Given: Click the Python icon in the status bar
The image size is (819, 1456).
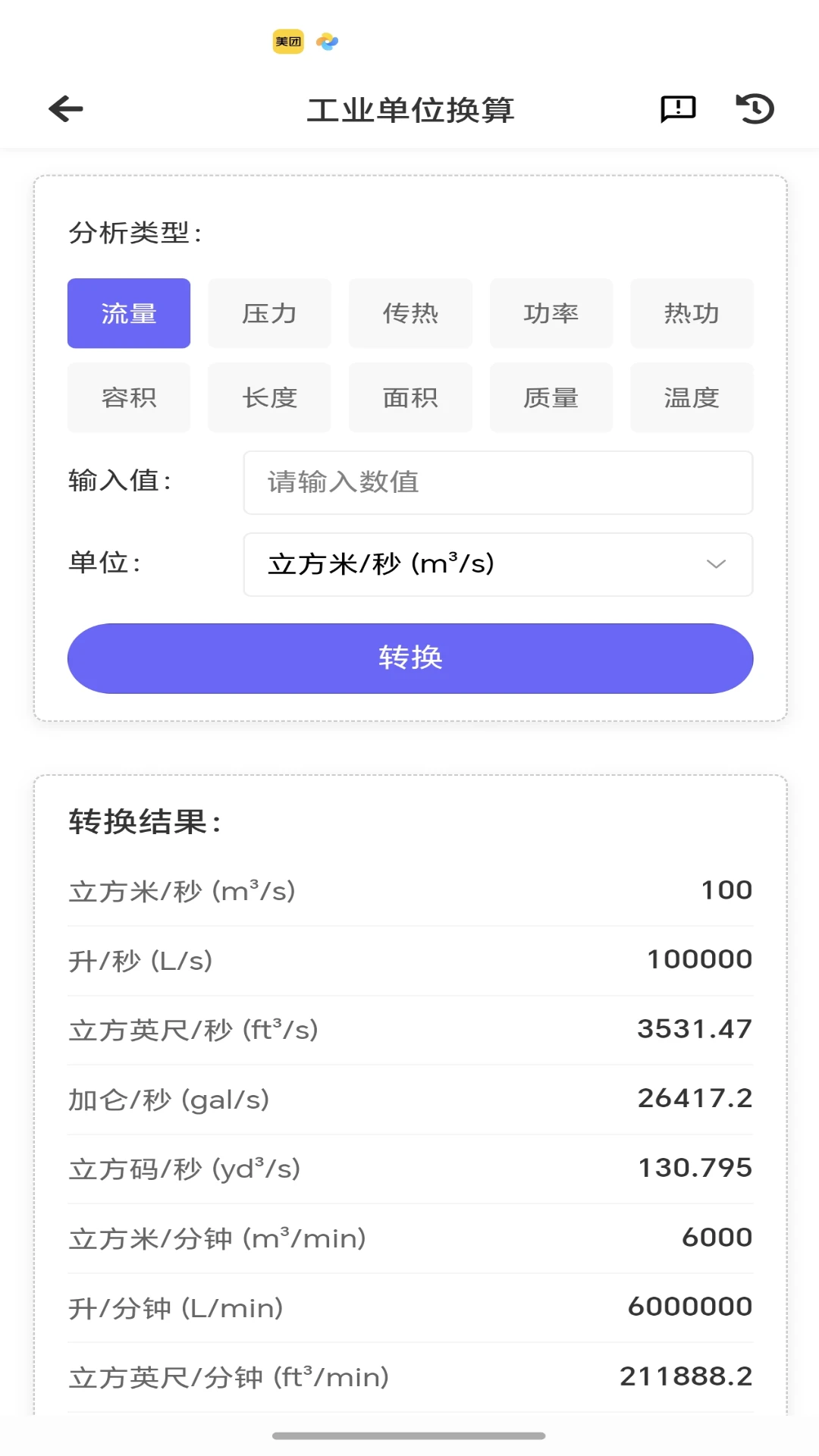Looking at the screenshot, I should [328, 42].
